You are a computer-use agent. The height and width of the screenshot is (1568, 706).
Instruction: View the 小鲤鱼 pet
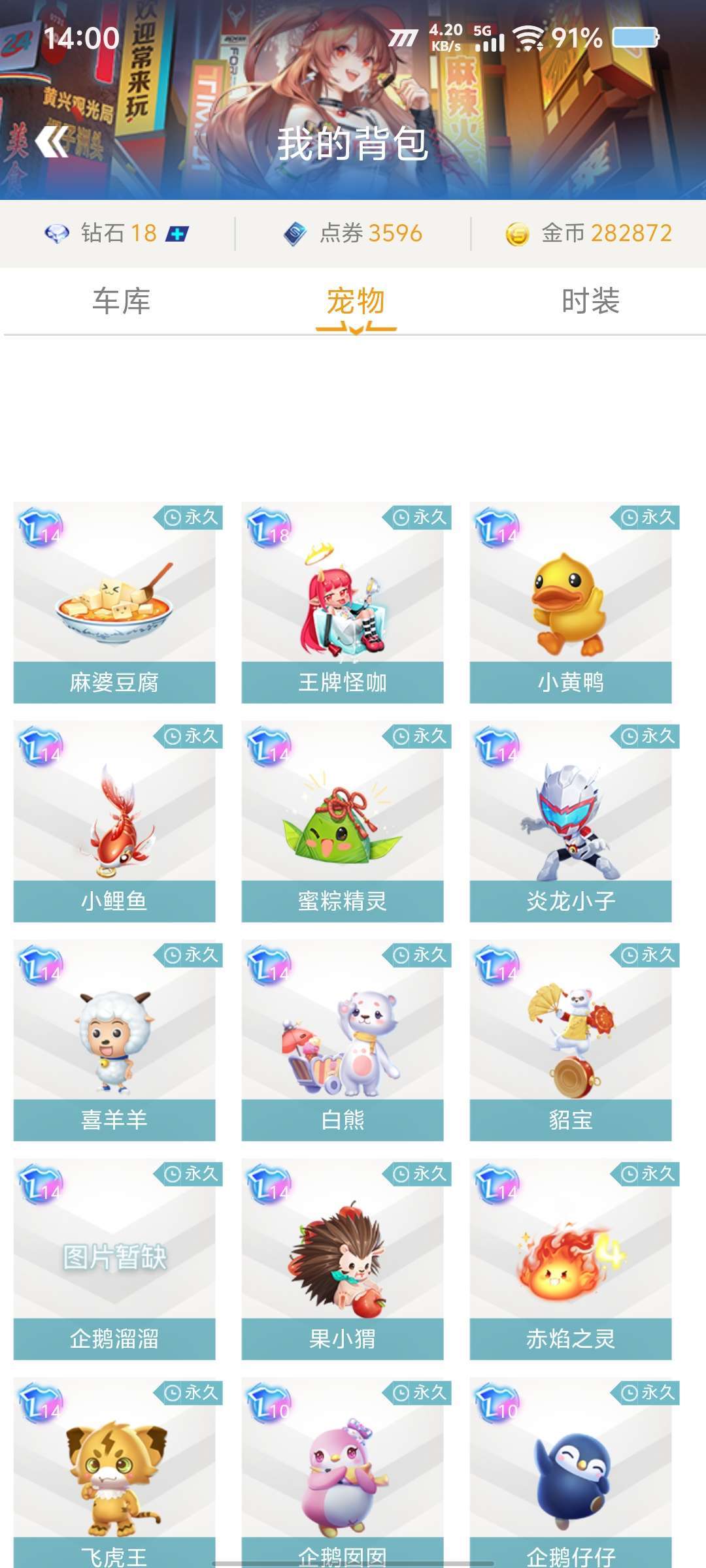114,821
